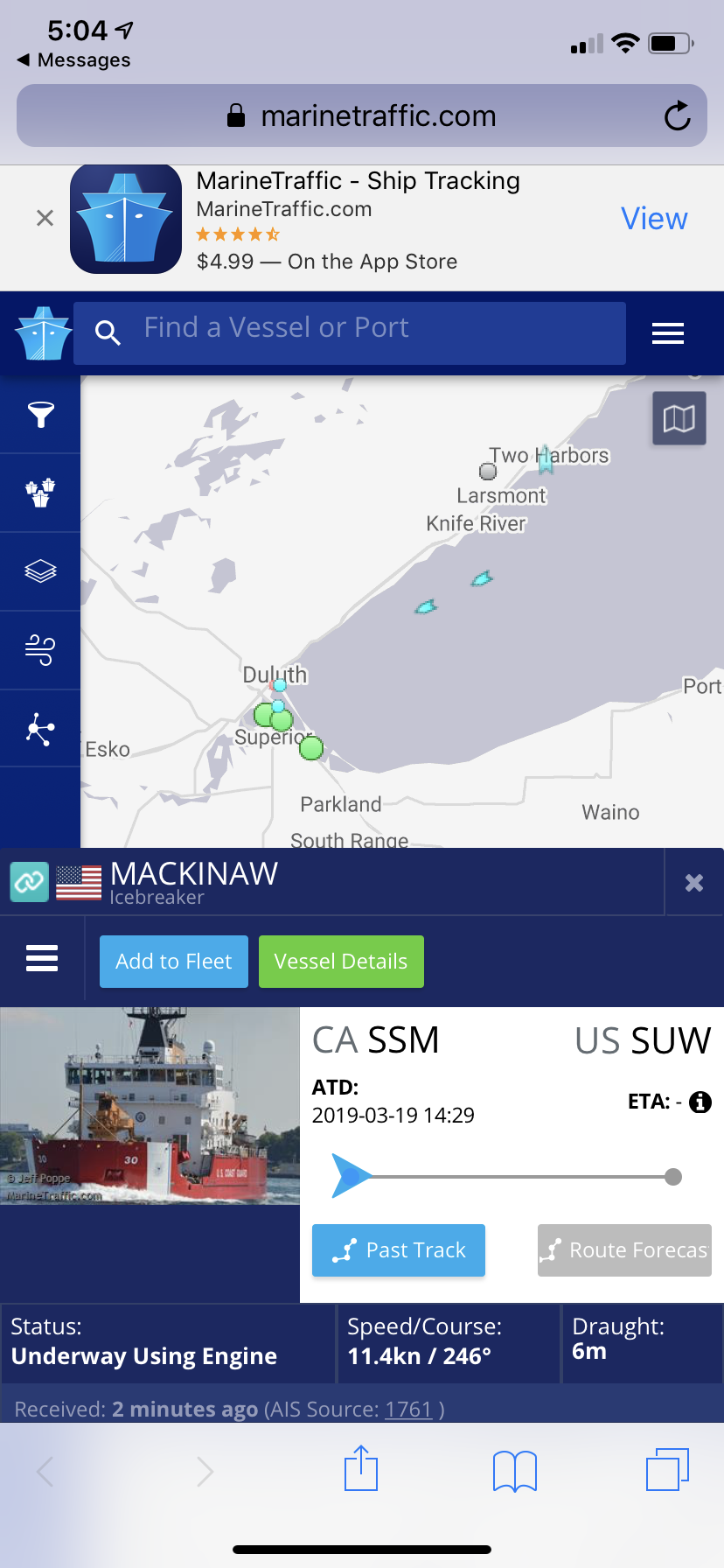Tap View on the App Store banner
The image size is (724, 1568).
(654, 219)
